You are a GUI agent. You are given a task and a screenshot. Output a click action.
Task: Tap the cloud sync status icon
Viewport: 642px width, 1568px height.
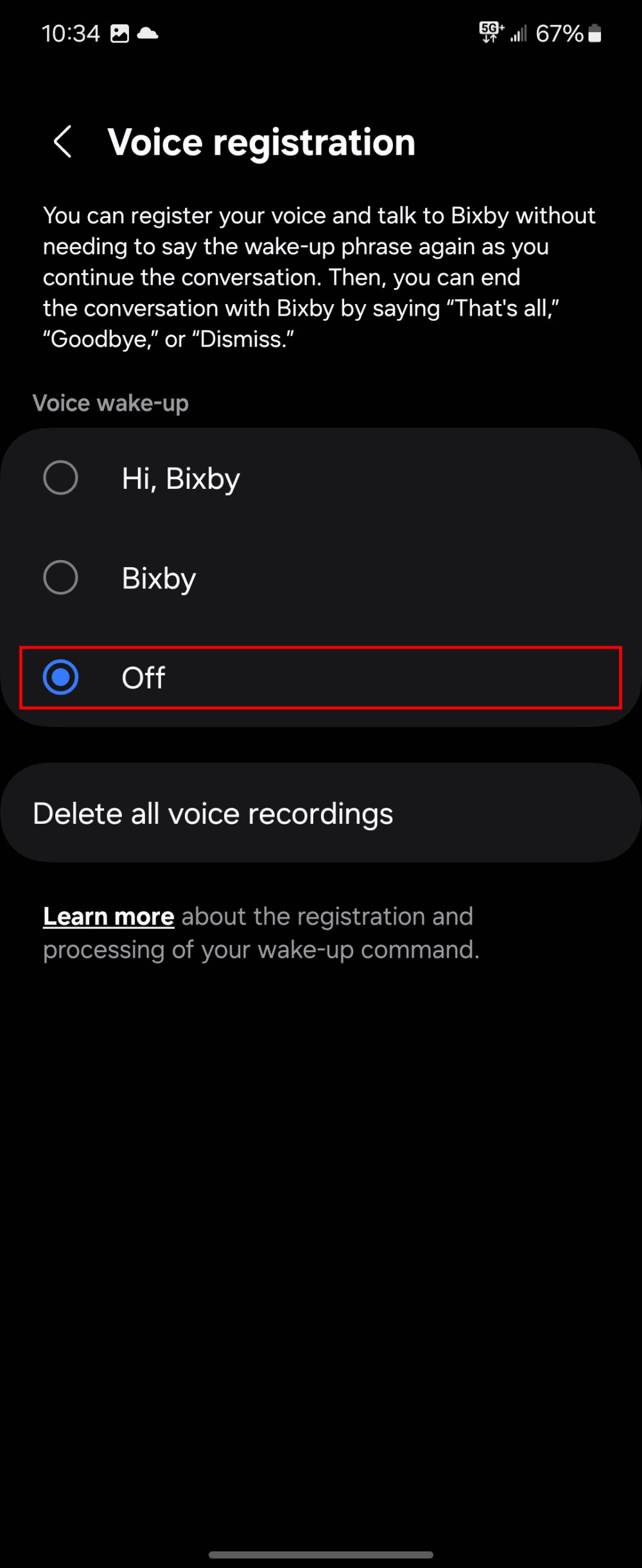coord(149,32)
